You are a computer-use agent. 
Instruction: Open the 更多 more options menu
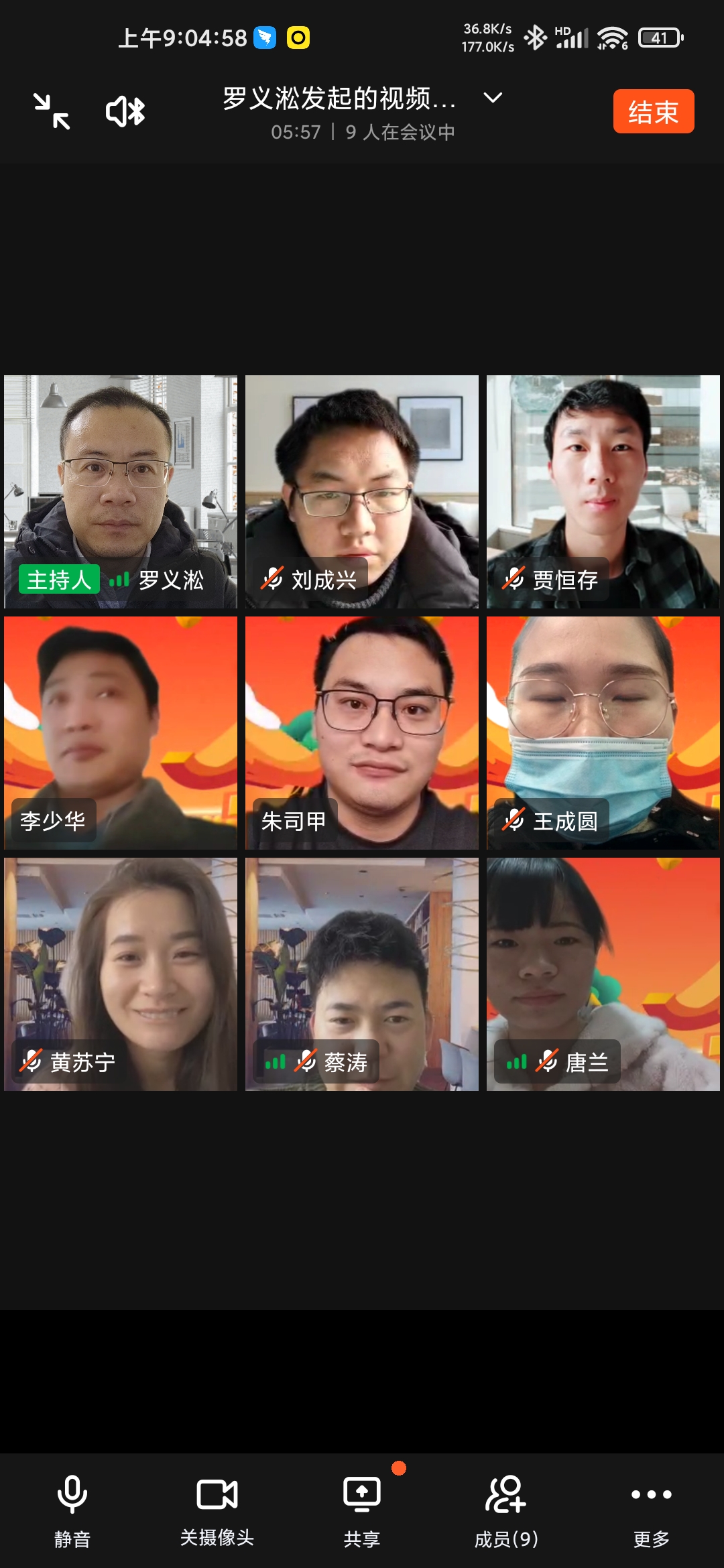[651, 1509]
